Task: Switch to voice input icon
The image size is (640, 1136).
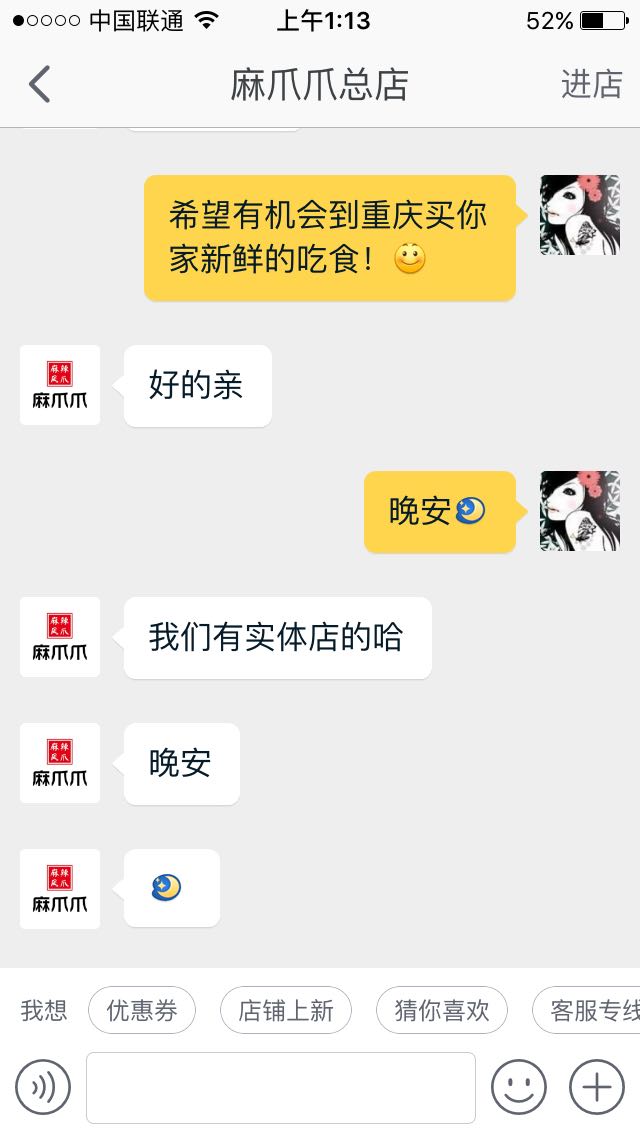Action: click(43, 1087)
